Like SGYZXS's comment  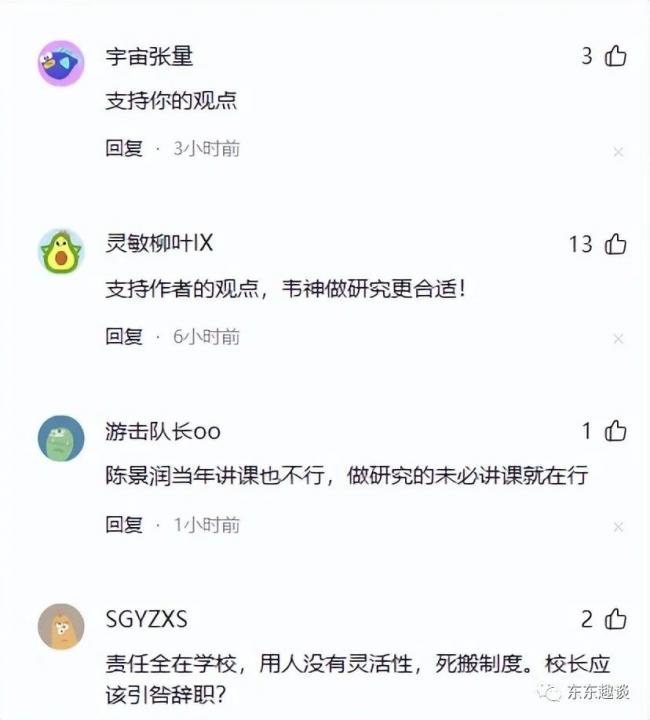point(616,619)
